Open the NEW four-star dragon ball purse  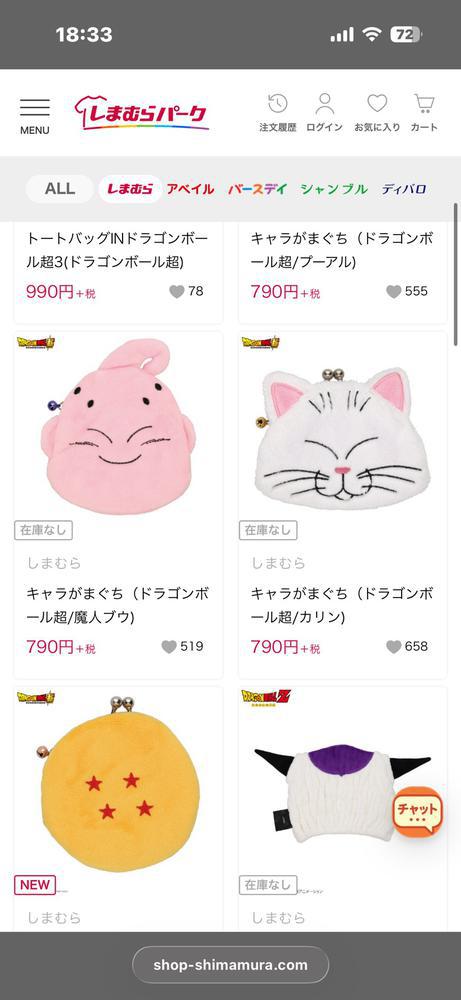[x=119, y=809]
